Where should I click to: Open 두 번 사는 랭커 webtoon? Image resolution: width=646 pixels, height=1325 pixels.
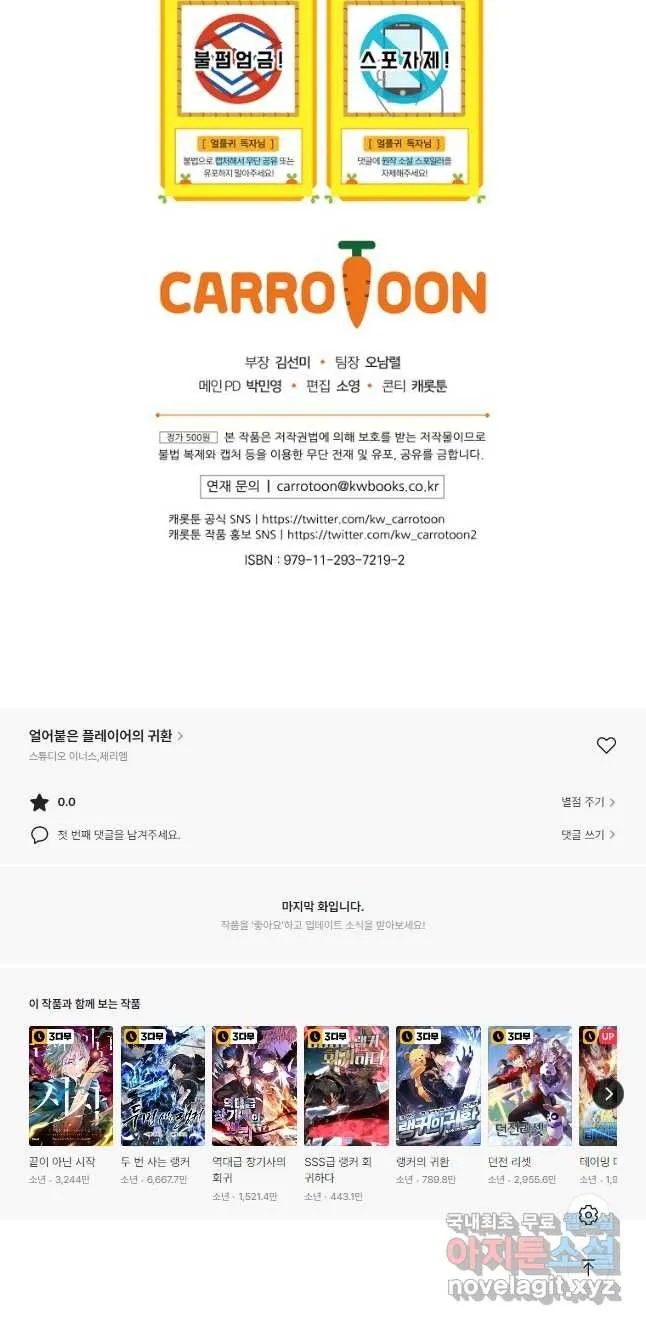(163, 1086)
